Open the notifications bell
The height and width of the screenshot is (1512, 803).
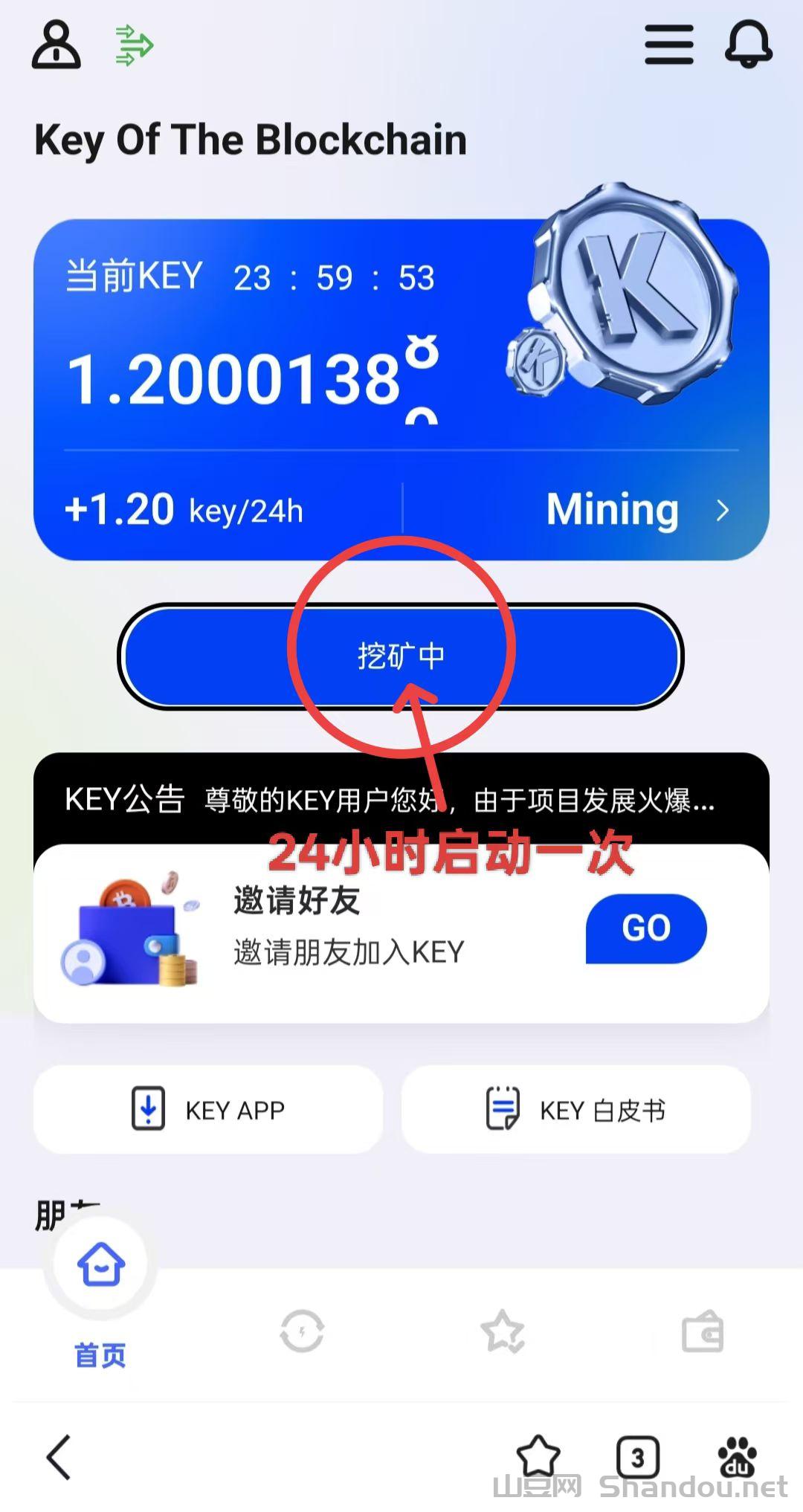(x=748, y=45)
